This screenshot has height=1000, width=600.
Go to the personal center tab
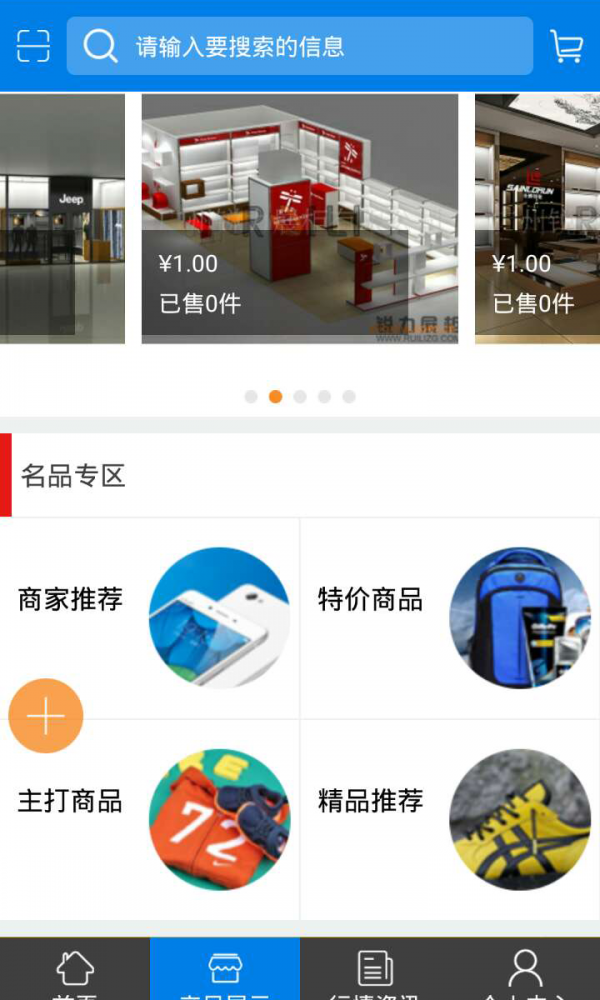[525, 970]
